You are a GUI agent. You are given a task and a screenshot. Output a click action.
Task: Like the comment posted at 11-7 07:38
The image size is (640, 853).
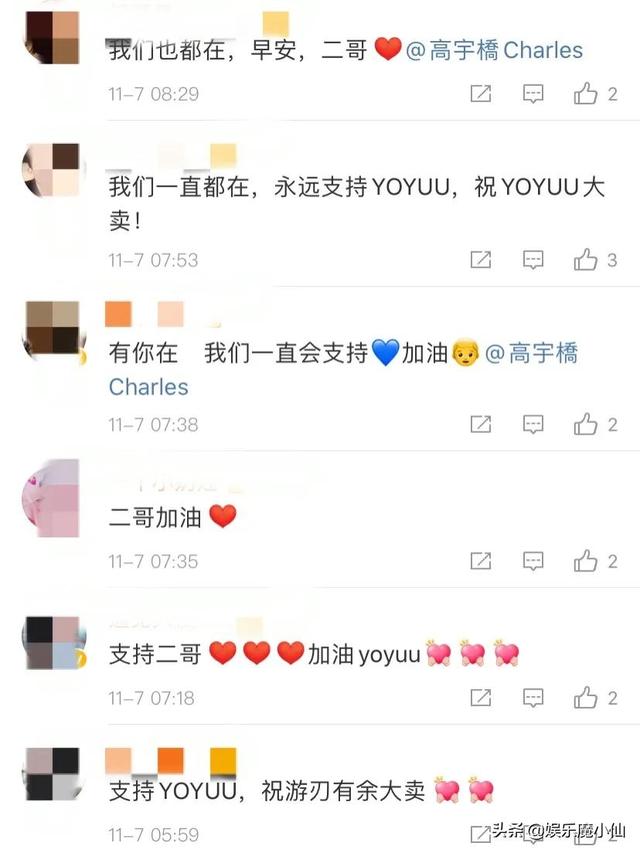click(586, 425)
